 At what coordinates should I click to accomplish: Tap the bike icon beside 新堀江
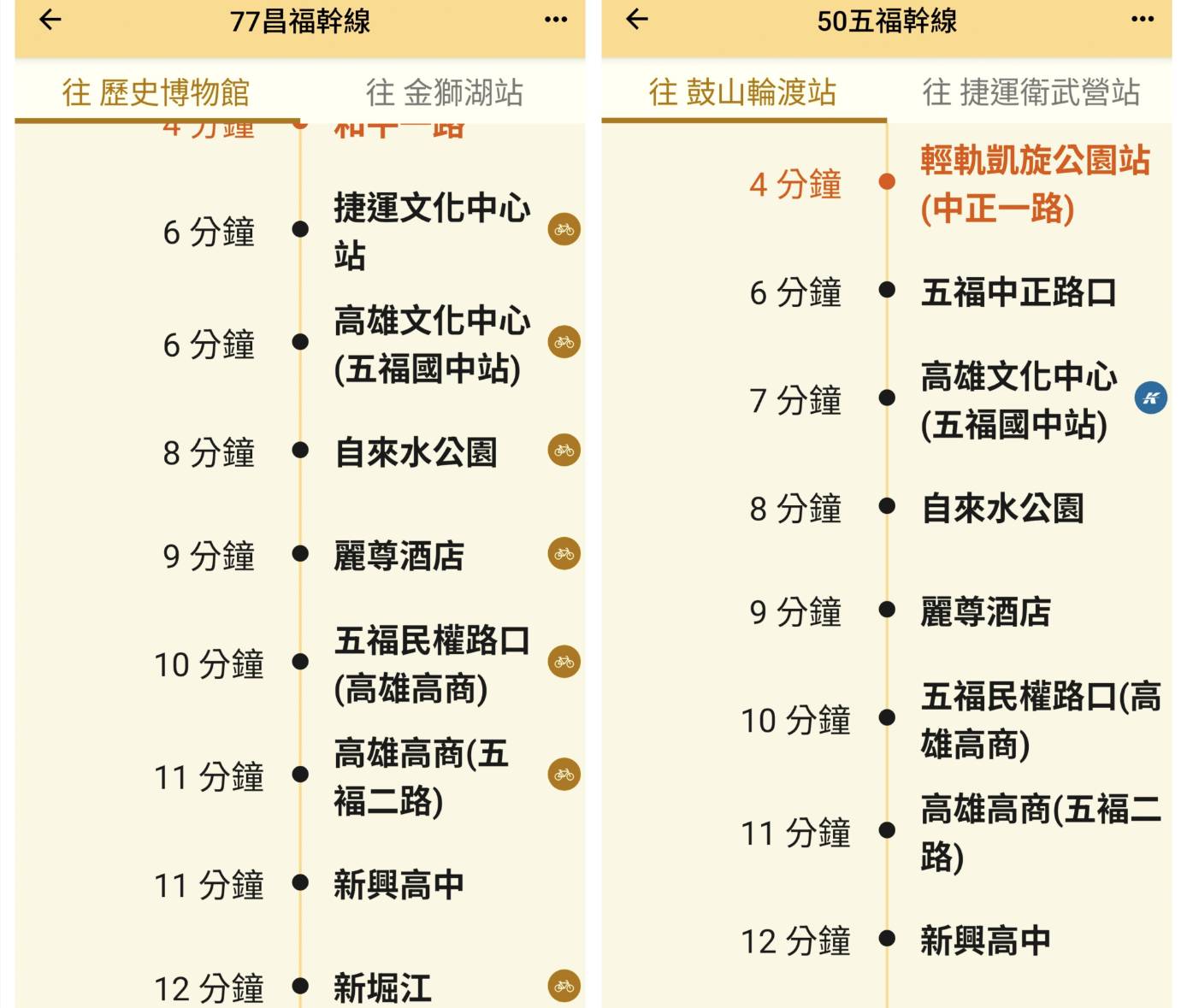[564, 986]
